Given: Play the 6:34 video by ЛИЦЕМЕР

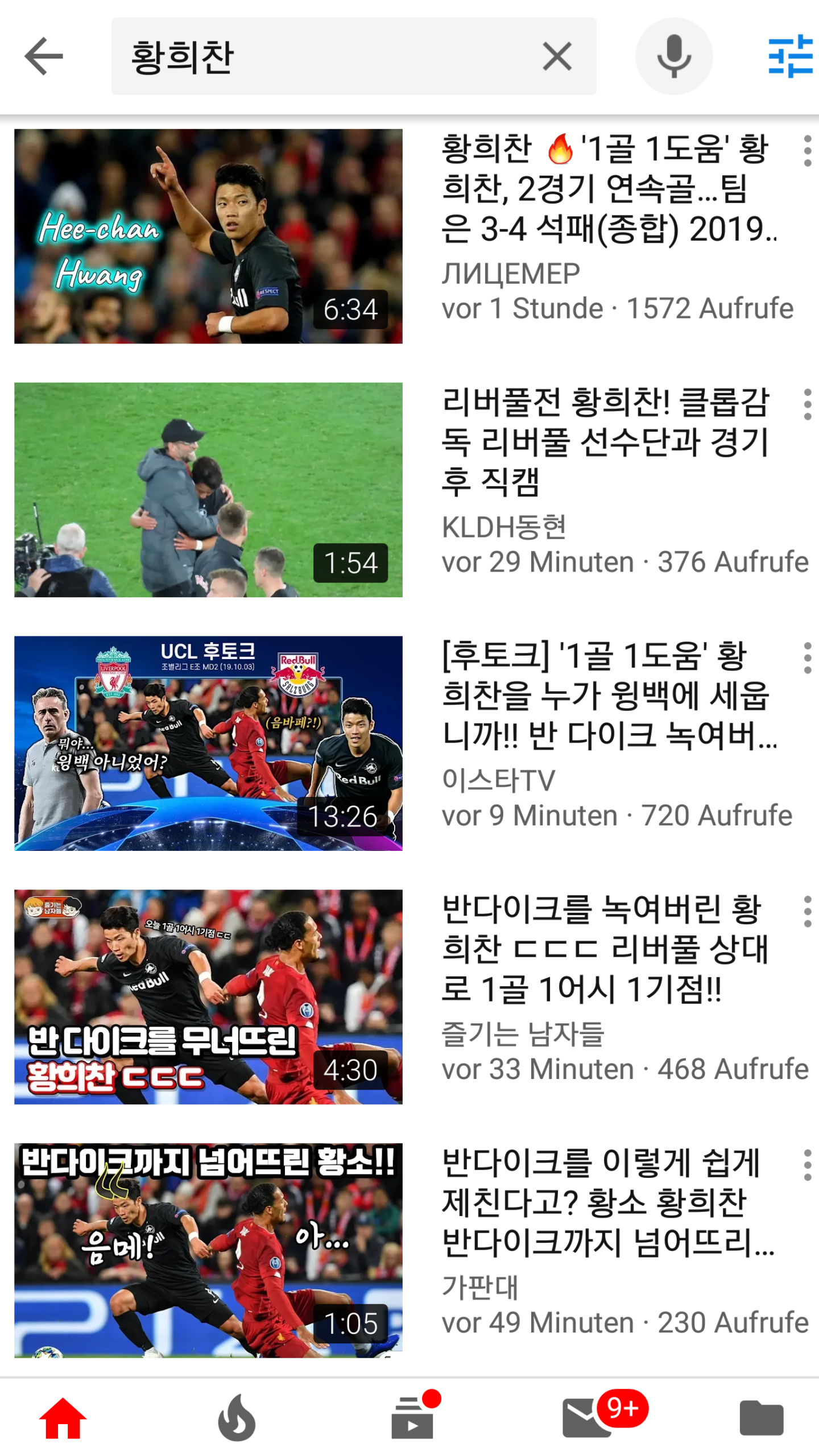Looking at the screenshot, I should tap(208, 236).
